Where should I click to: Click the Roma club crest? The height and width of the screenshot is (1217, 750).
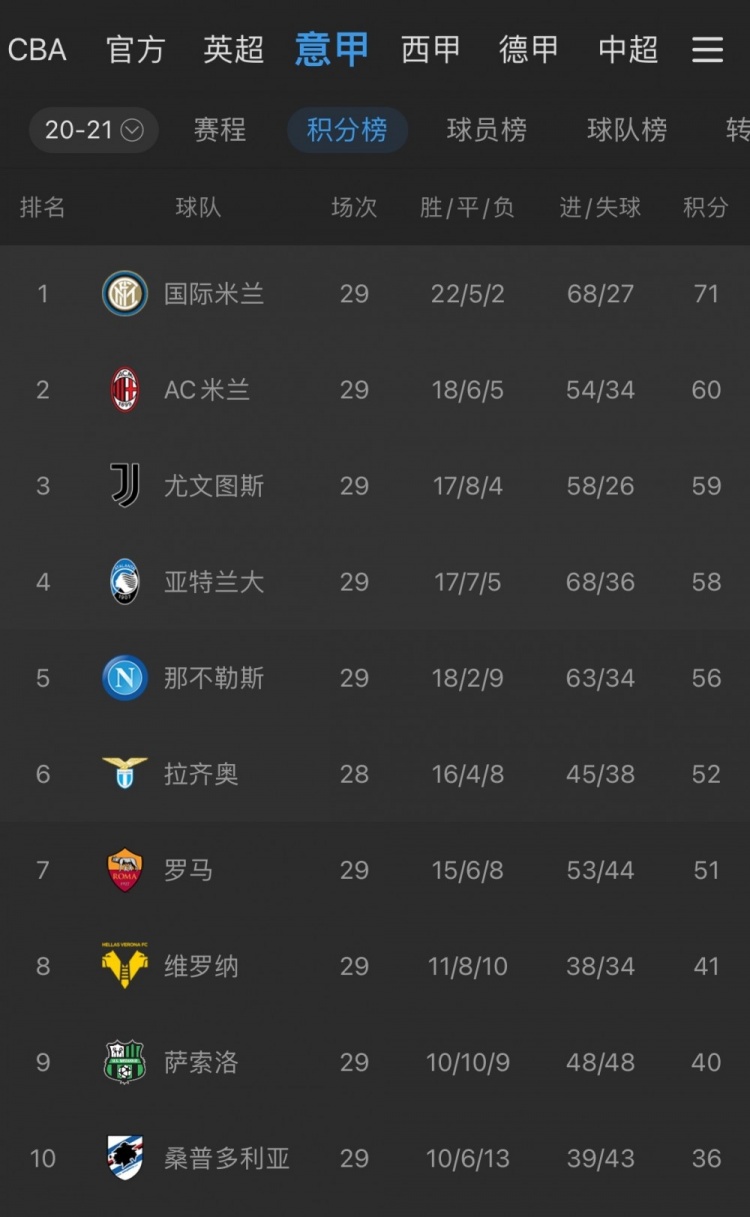pyautogui.click(x=124, y=871)
